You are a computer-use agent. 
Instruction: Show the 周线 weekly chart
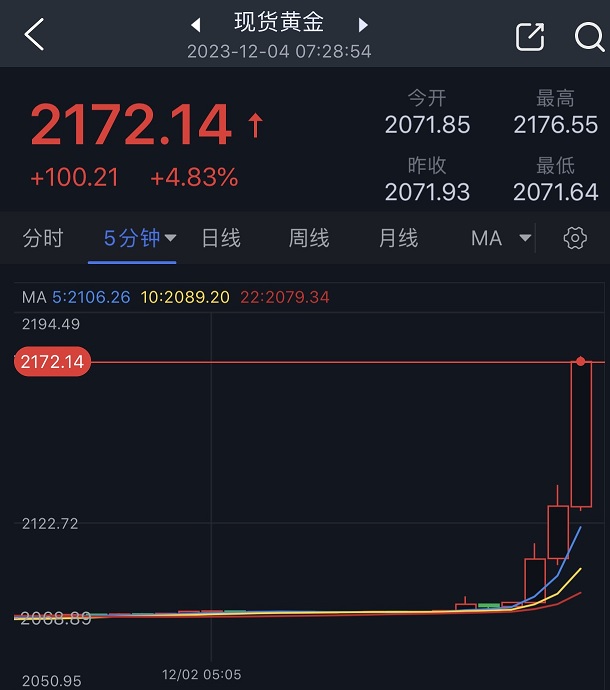tap(309, 238)
